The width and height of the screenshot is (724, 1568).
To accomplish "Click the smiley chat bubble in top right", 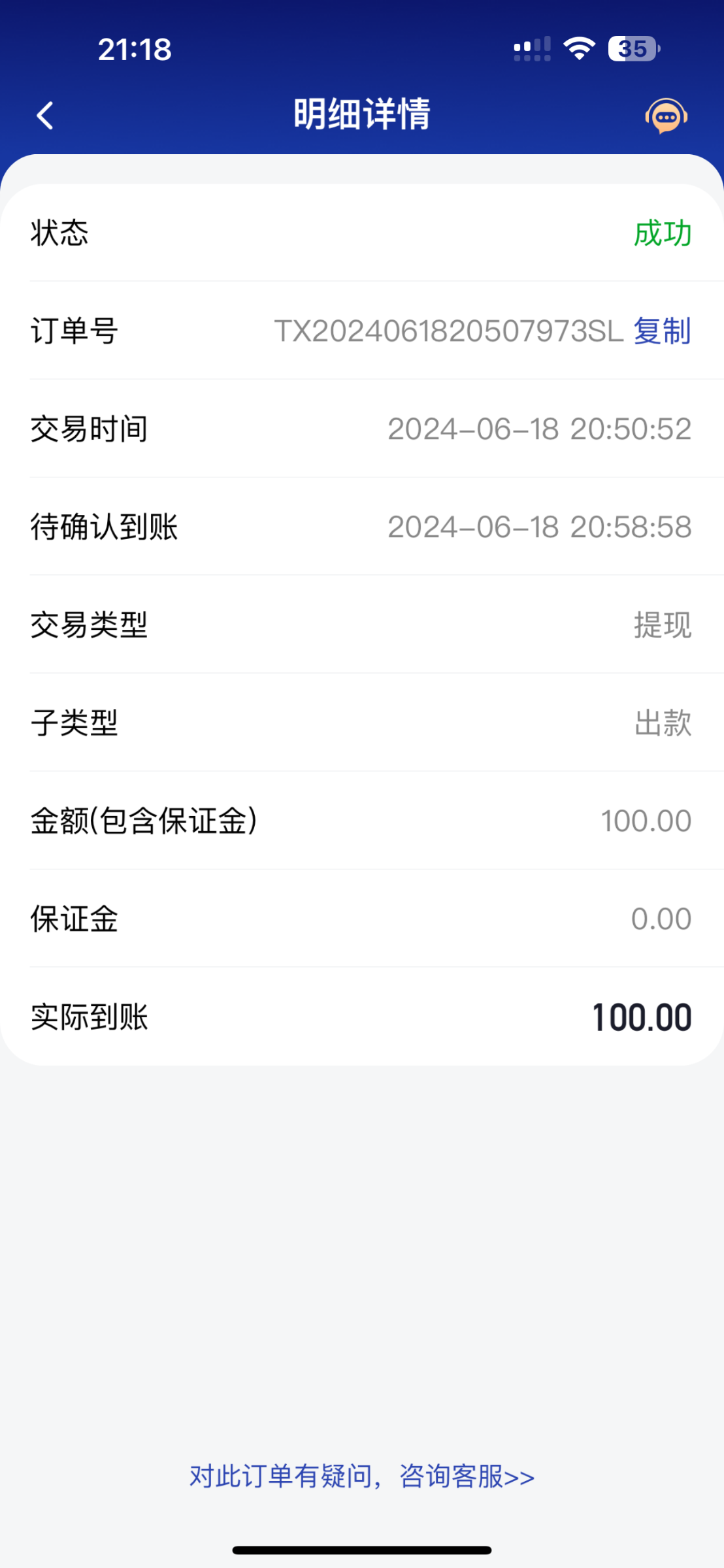I will 665,116.
